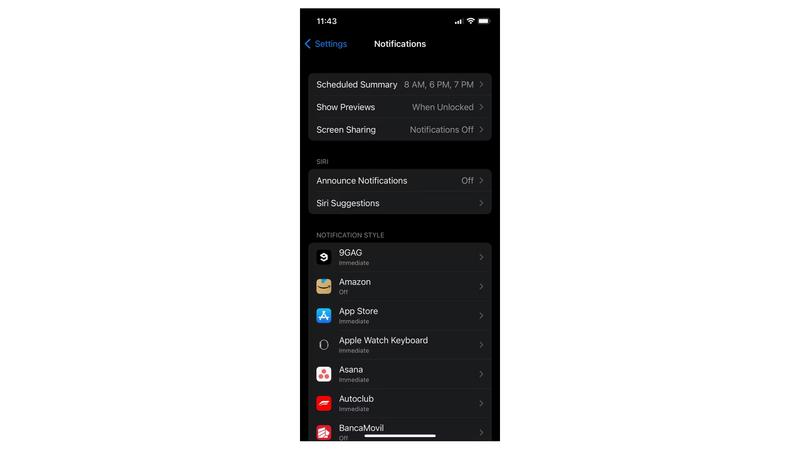Open Scheduled Summary settings
Image resolution: width=800 pixels, height=450 pixels.
pyautogui.click(x=400, y=85)
